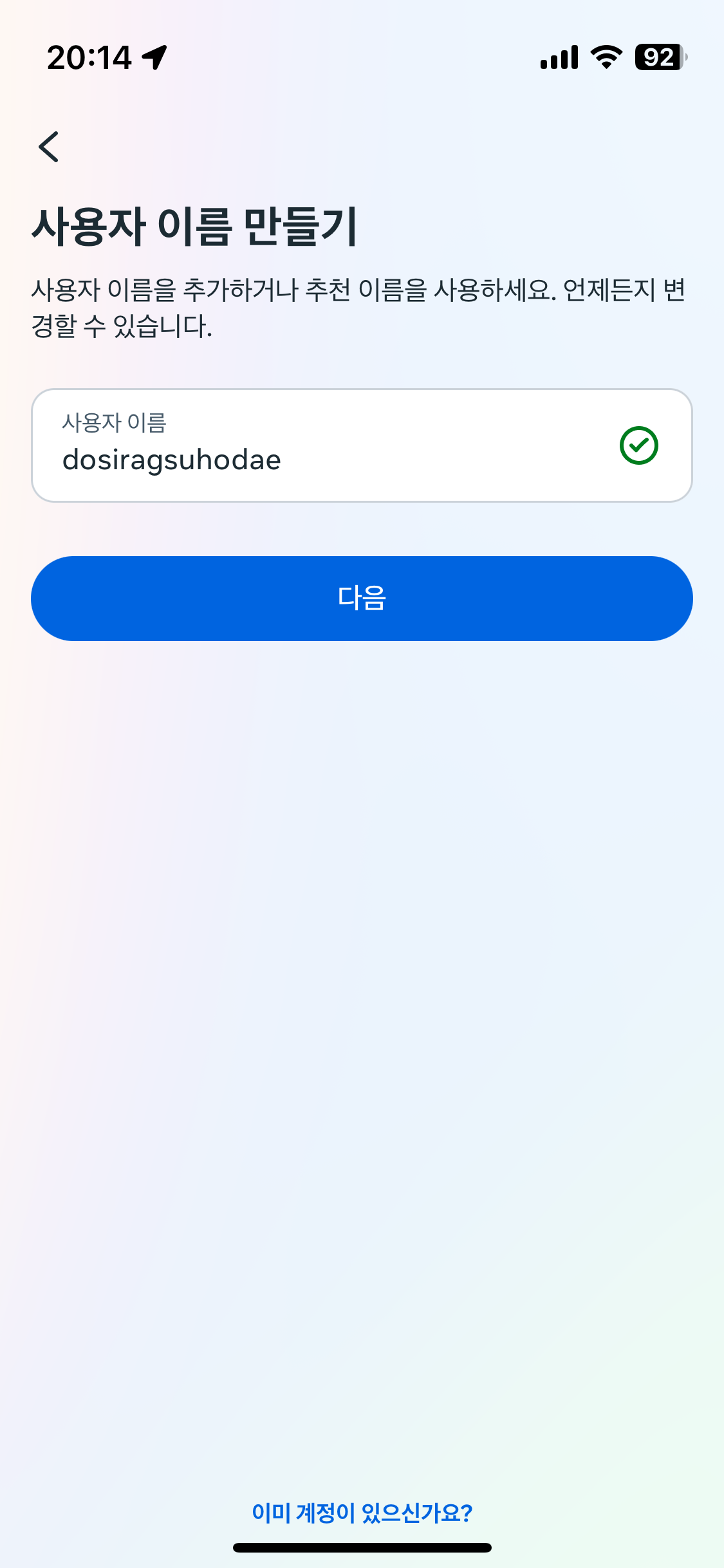Tap the account login link at bottom

[x=362, y=1513]
